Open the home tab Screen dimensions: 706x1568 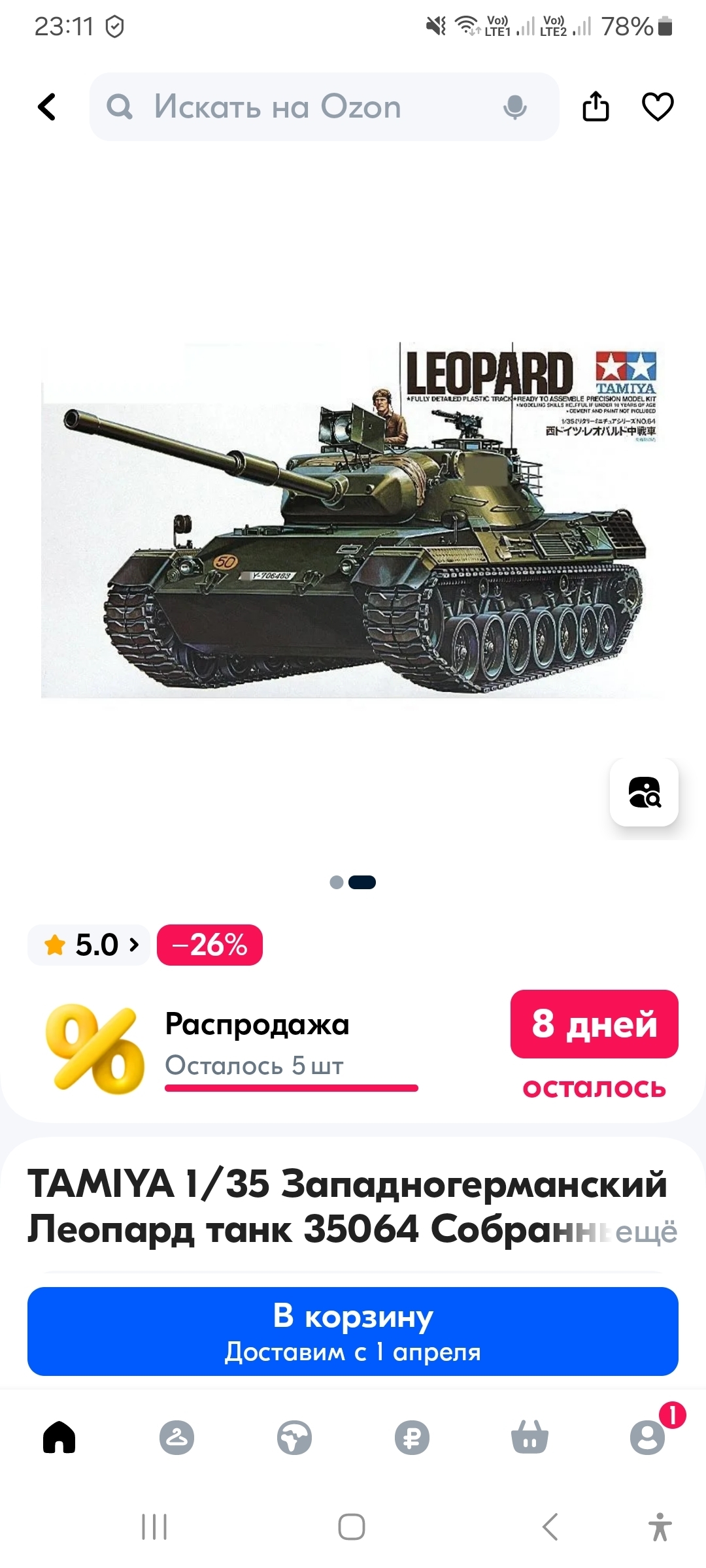coord(59,1437)
